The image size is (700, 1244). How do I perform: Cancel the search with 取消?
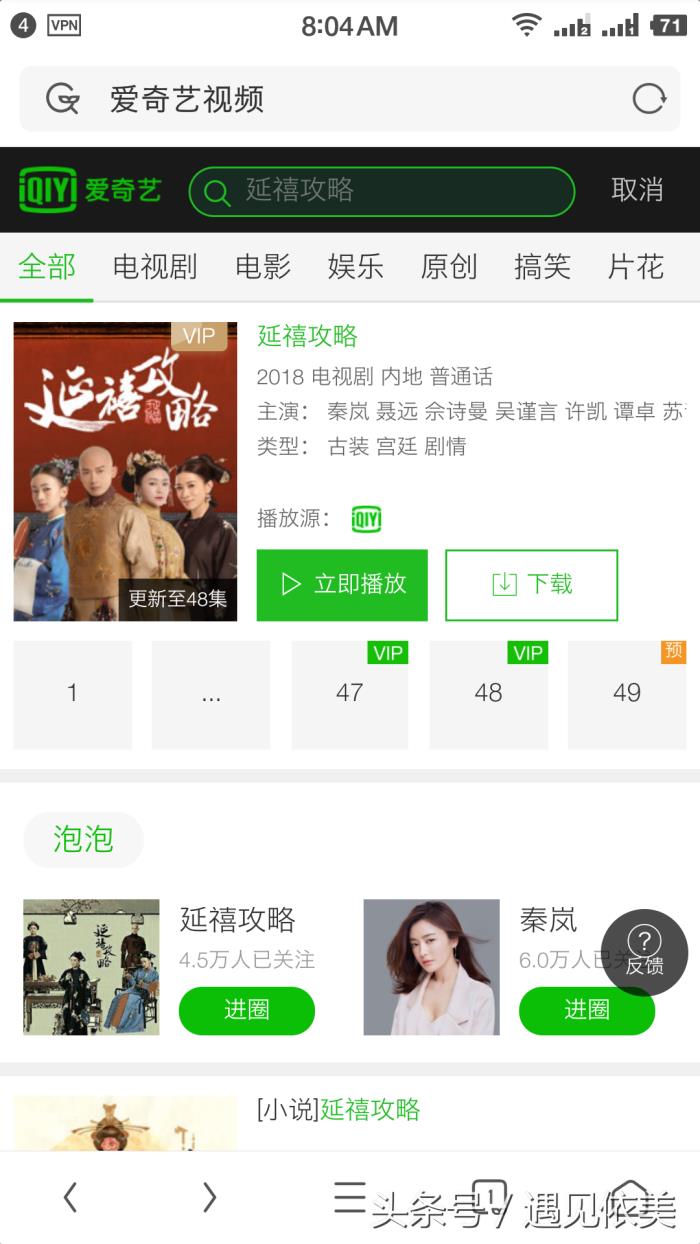point(637,190)
